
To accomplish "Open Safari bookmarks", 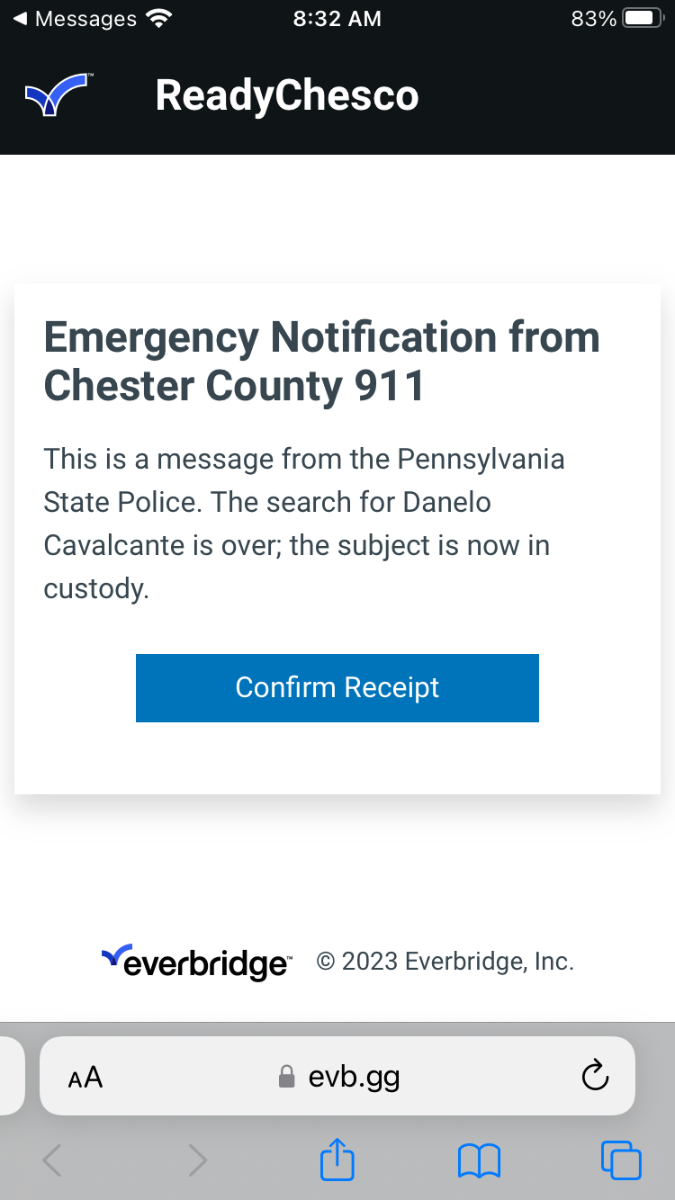I will 479,1161.
